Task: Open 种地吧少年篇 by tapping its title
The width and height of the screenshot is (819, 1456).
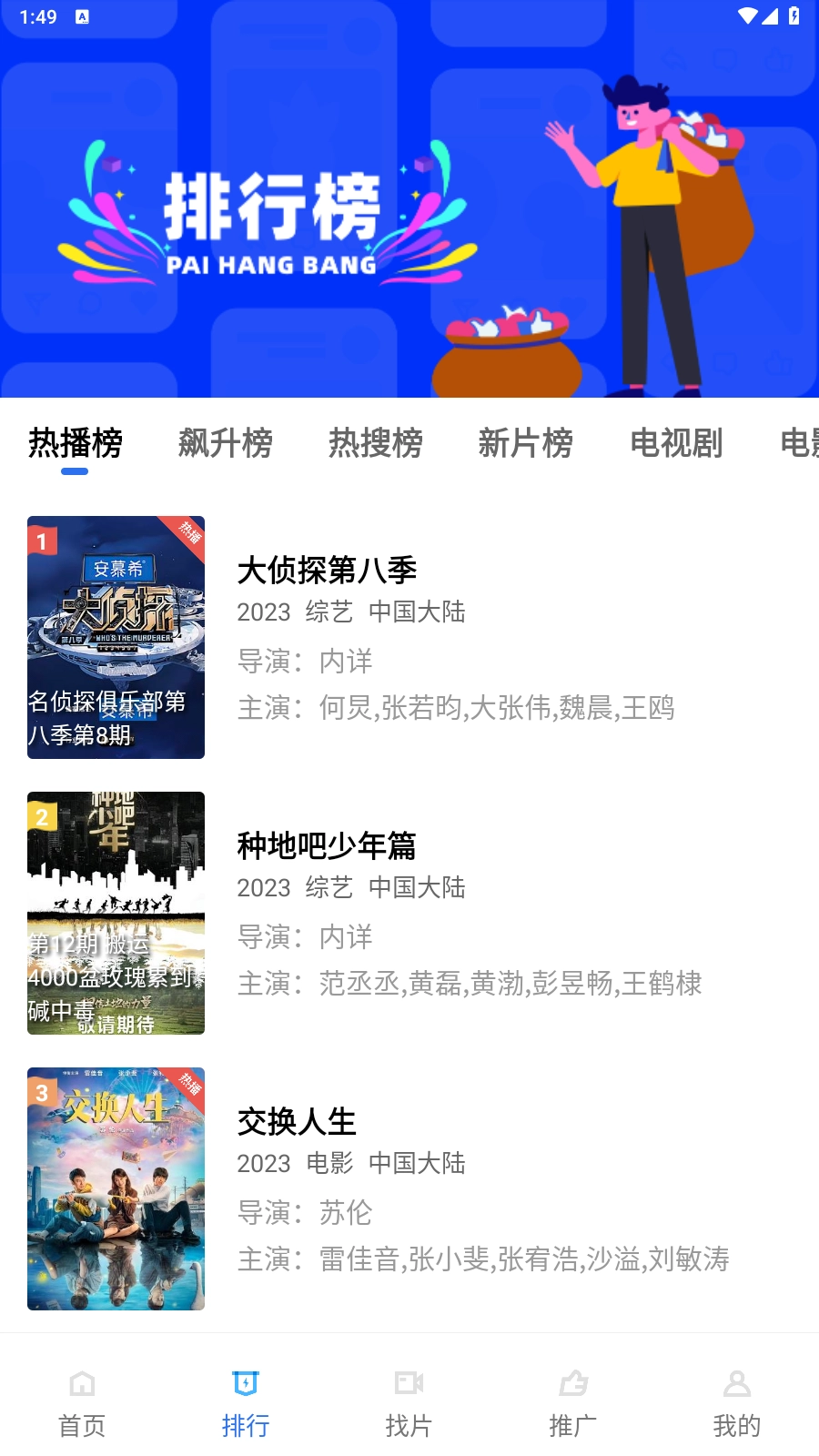Action: point(327,847)
